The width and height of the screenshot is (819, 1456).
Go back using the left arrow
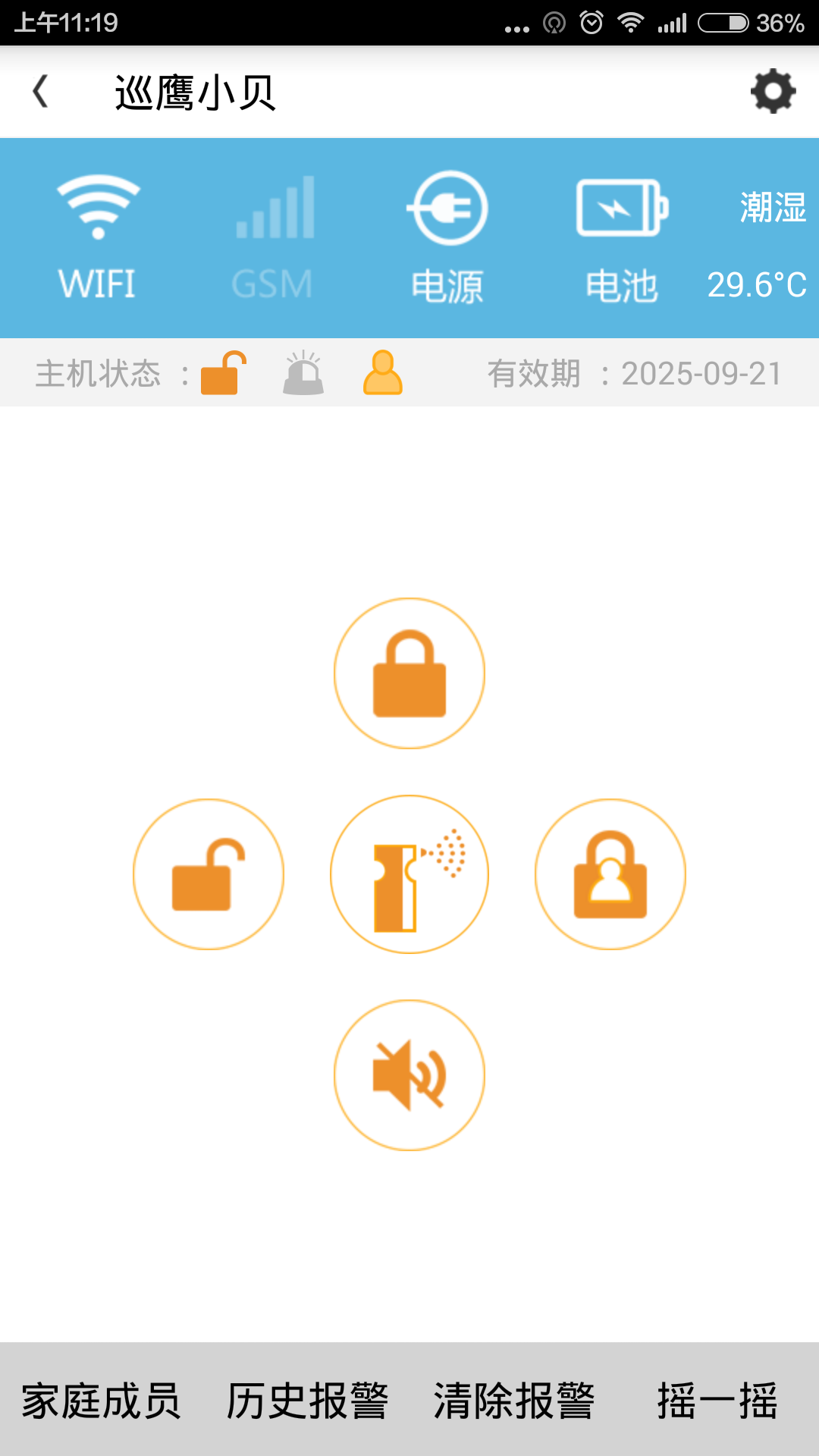[39, 91]
